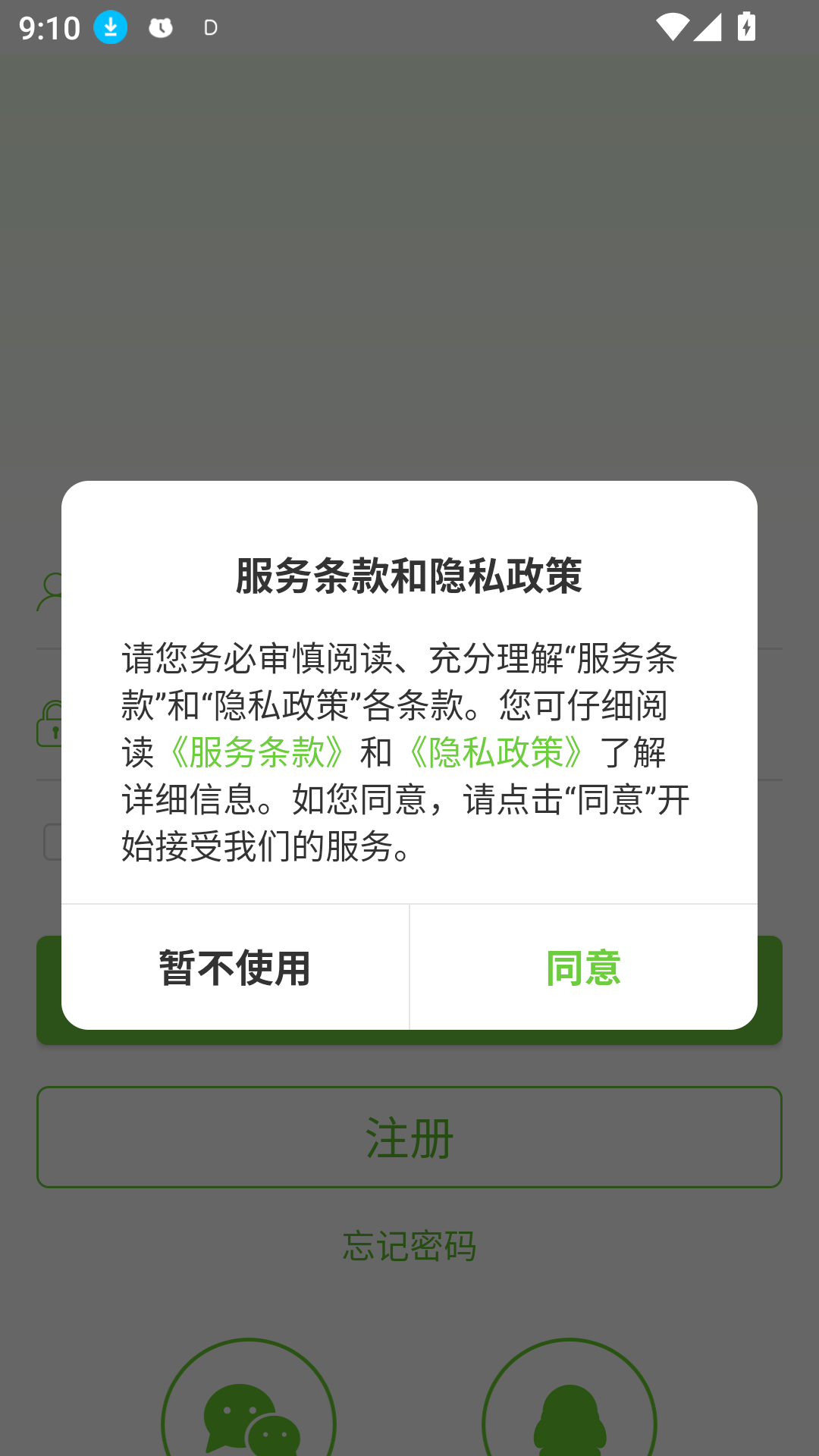Image resolution: width=819 pixels, height=1456 pixels.
Task: Tap the download notification icon in status bar
Action: 110,28
